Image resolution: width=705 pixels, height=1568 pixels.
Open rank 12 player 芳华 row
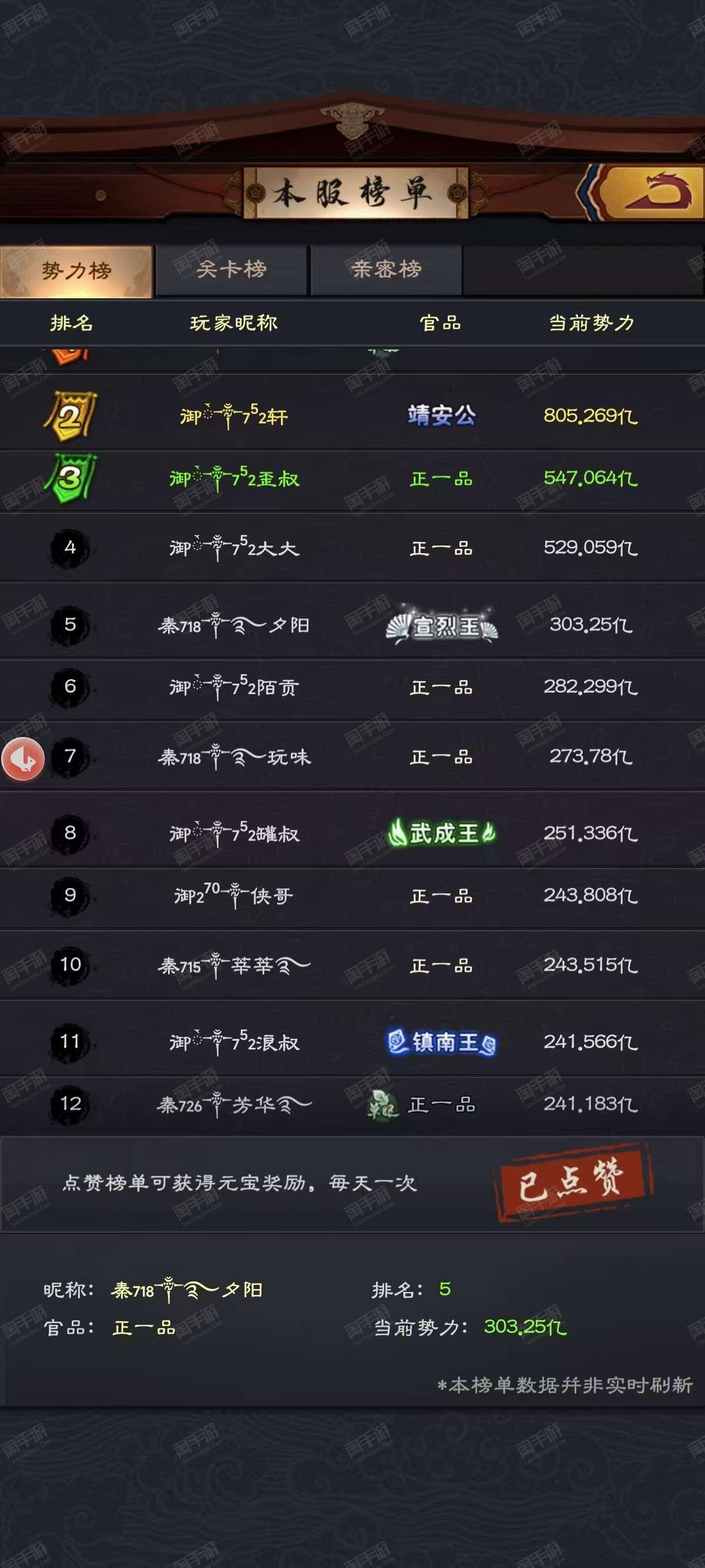(x=352, y=1105)
